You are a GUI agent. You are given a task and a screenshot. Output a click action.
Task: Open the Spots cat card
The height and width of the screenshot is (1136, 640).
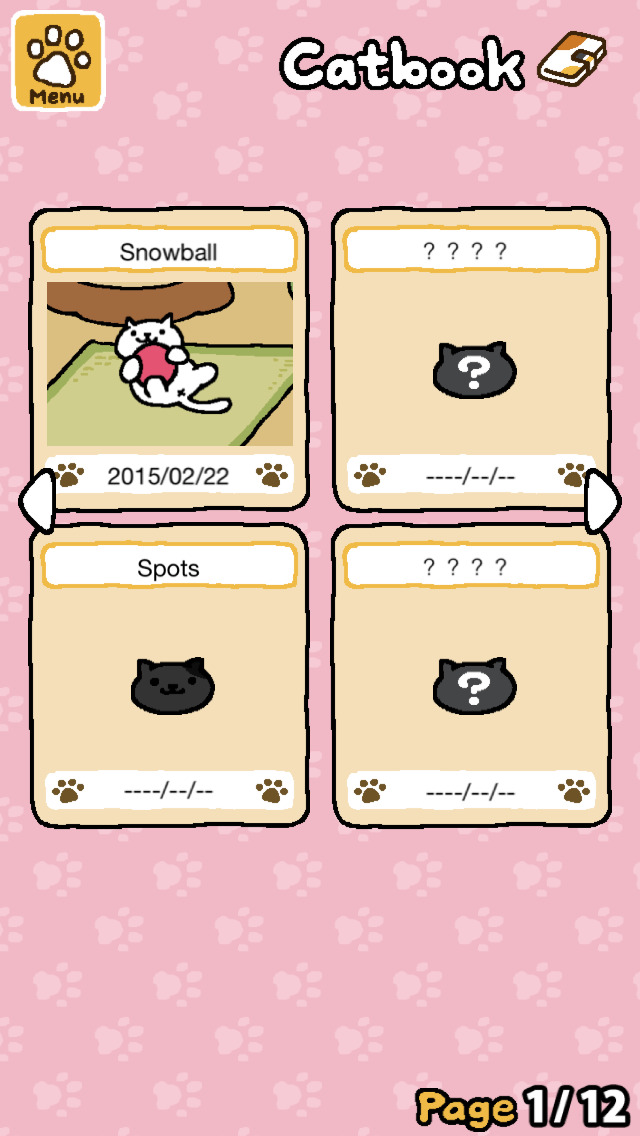[x=170, y=675]
